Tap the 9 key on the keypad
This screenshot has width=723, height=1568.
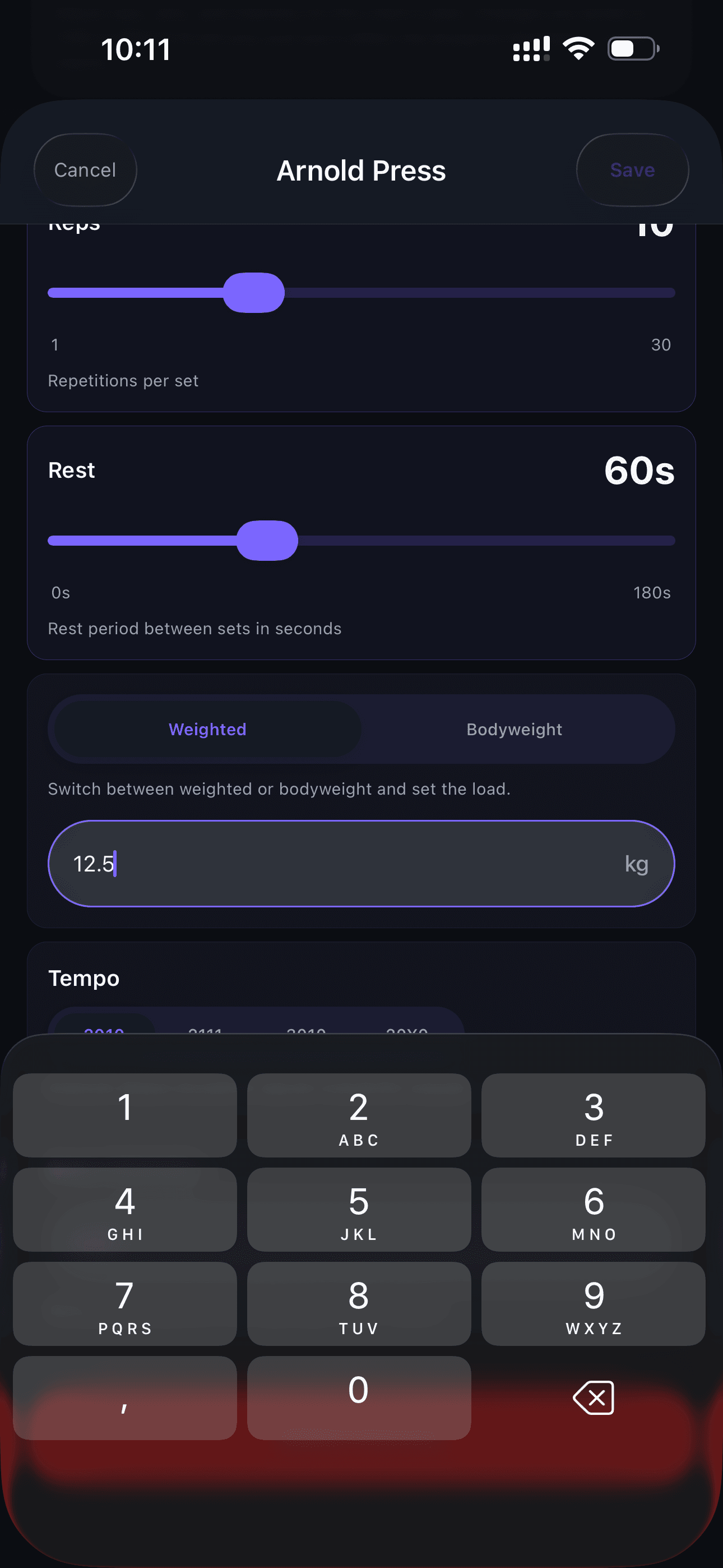pos(594,1303)
